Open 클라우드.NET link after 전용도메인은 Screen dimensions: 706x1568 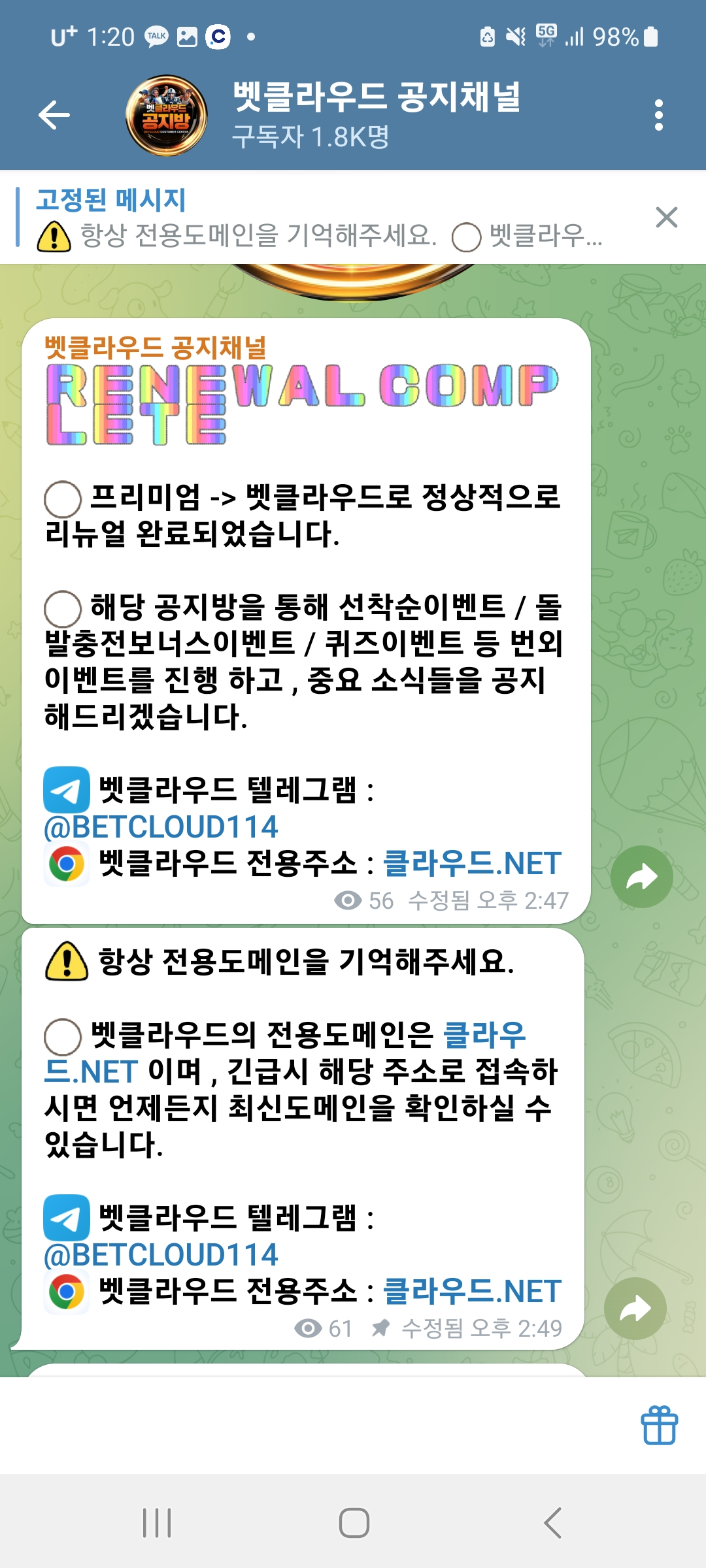point(484,1035)
